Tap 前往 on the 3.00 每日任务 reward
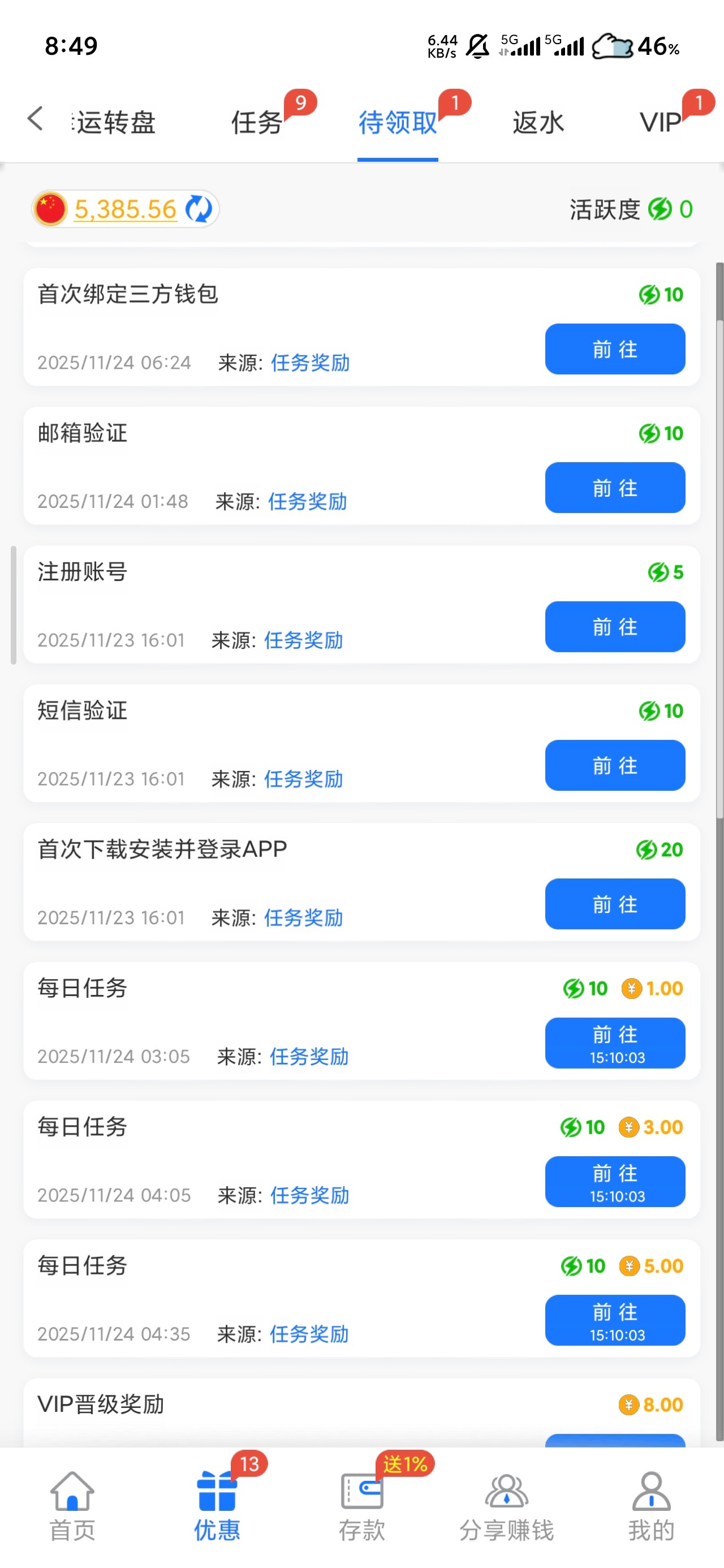 coord(614,1182)
